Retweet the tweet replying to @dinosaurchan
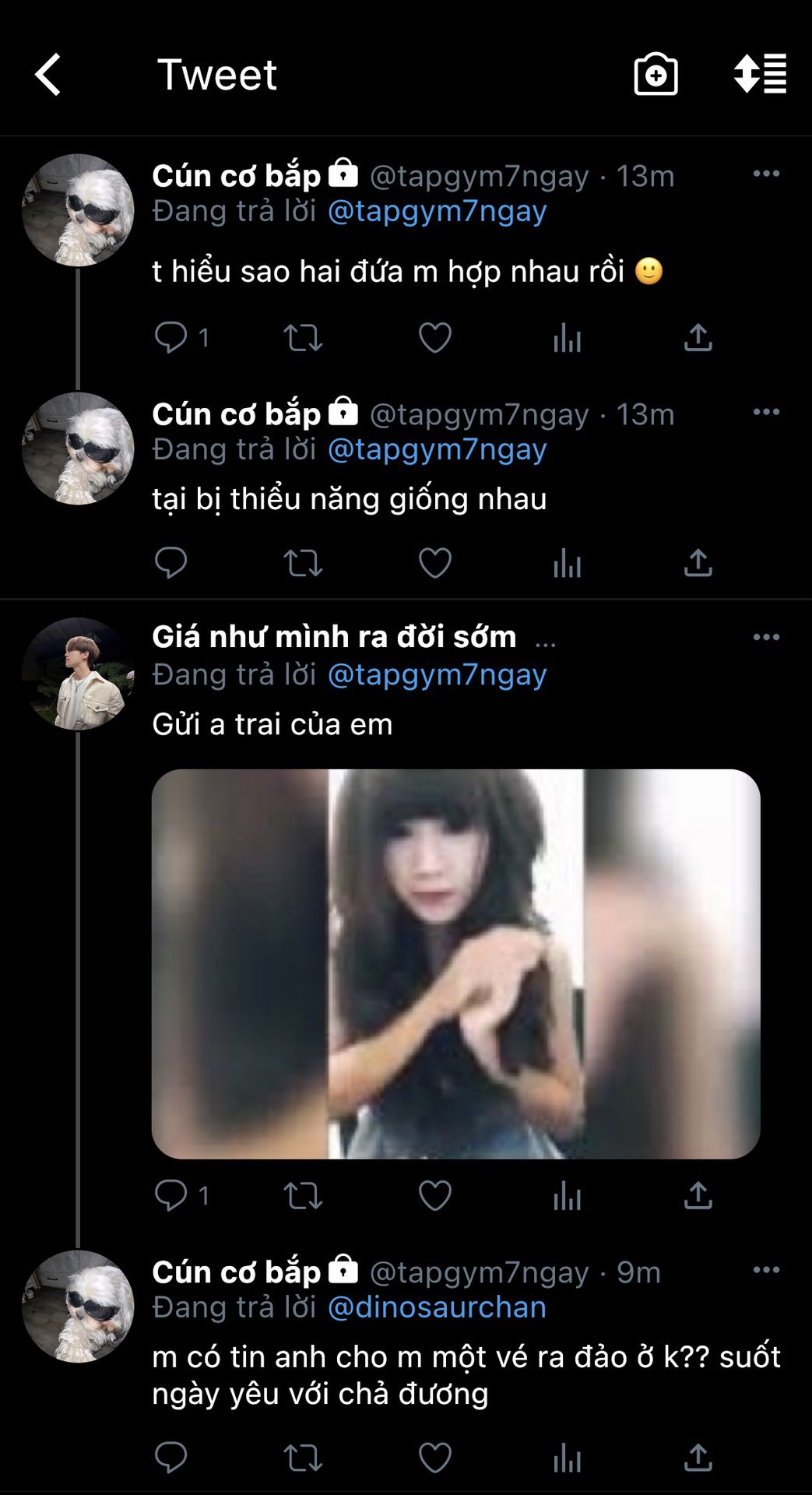The height and width of the screenshot is (1495, 812). (x=302, y=1458)
